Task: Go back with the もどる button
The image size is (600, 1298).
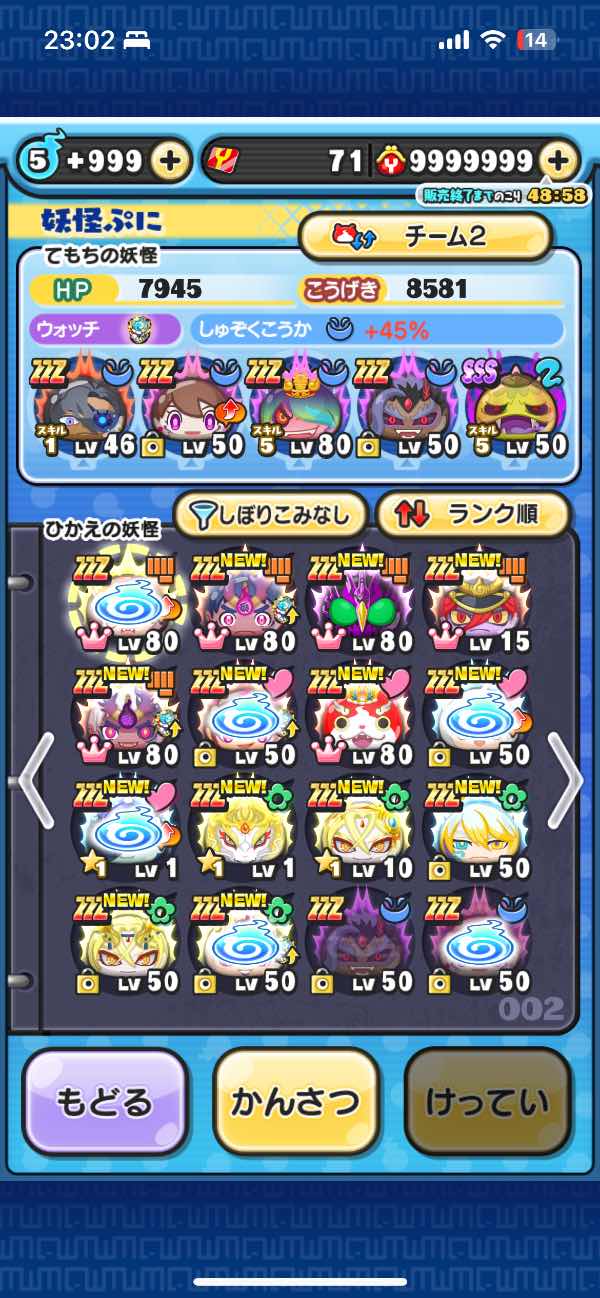Action: coord(105,1102)
